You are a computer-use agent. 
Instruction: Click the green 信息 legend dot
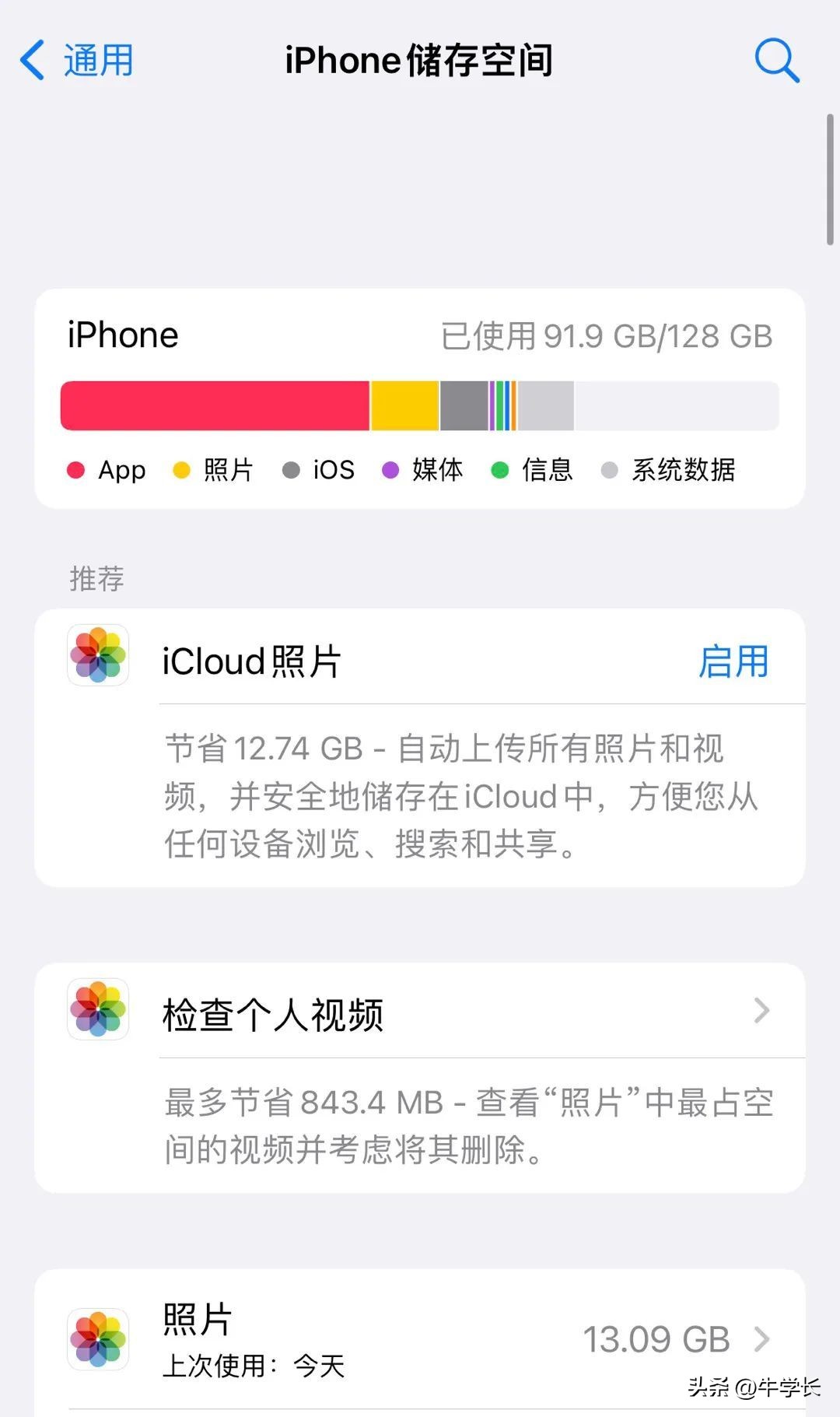499,470
